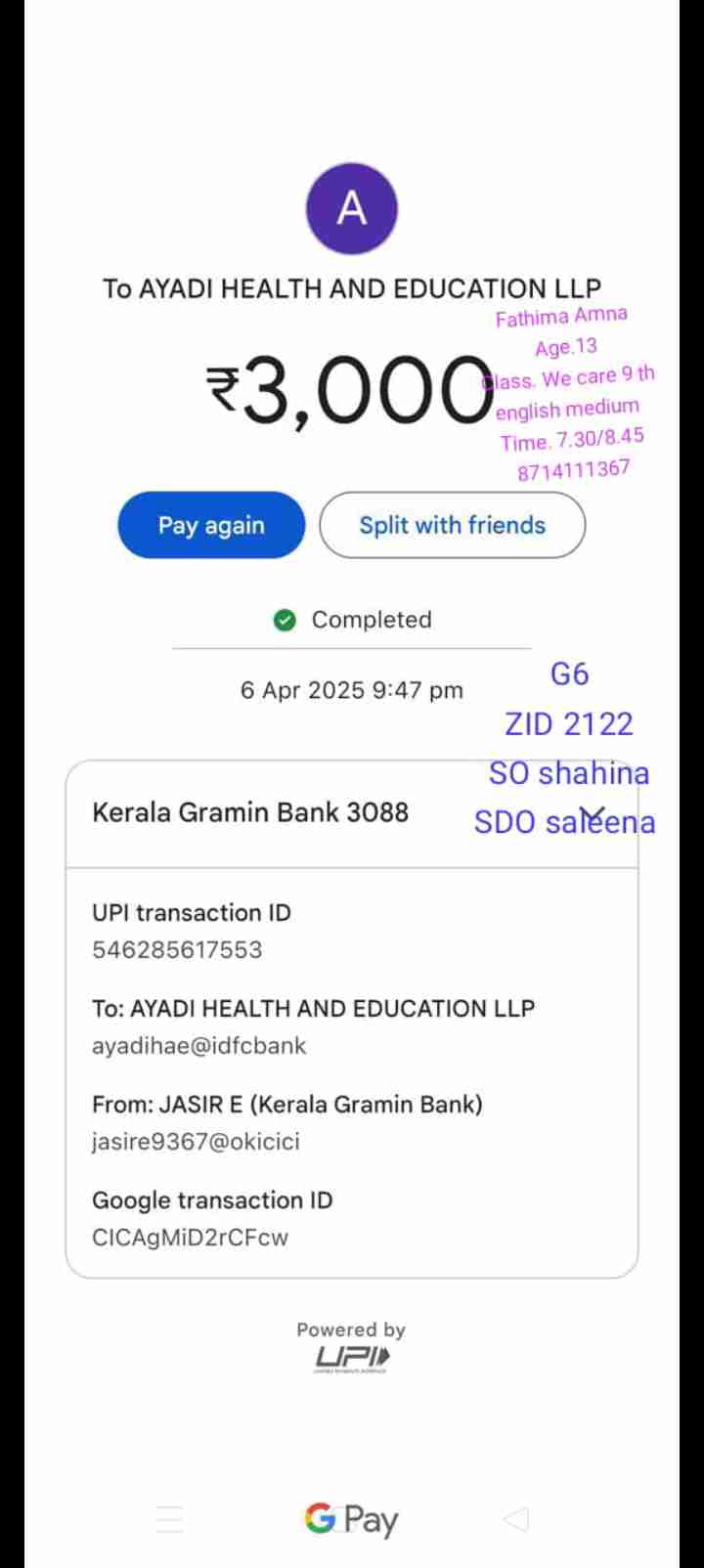Viewport: 704px width, 1568px height.
Task: Tap the Pay again button
Action: click(x=211, y=525)
